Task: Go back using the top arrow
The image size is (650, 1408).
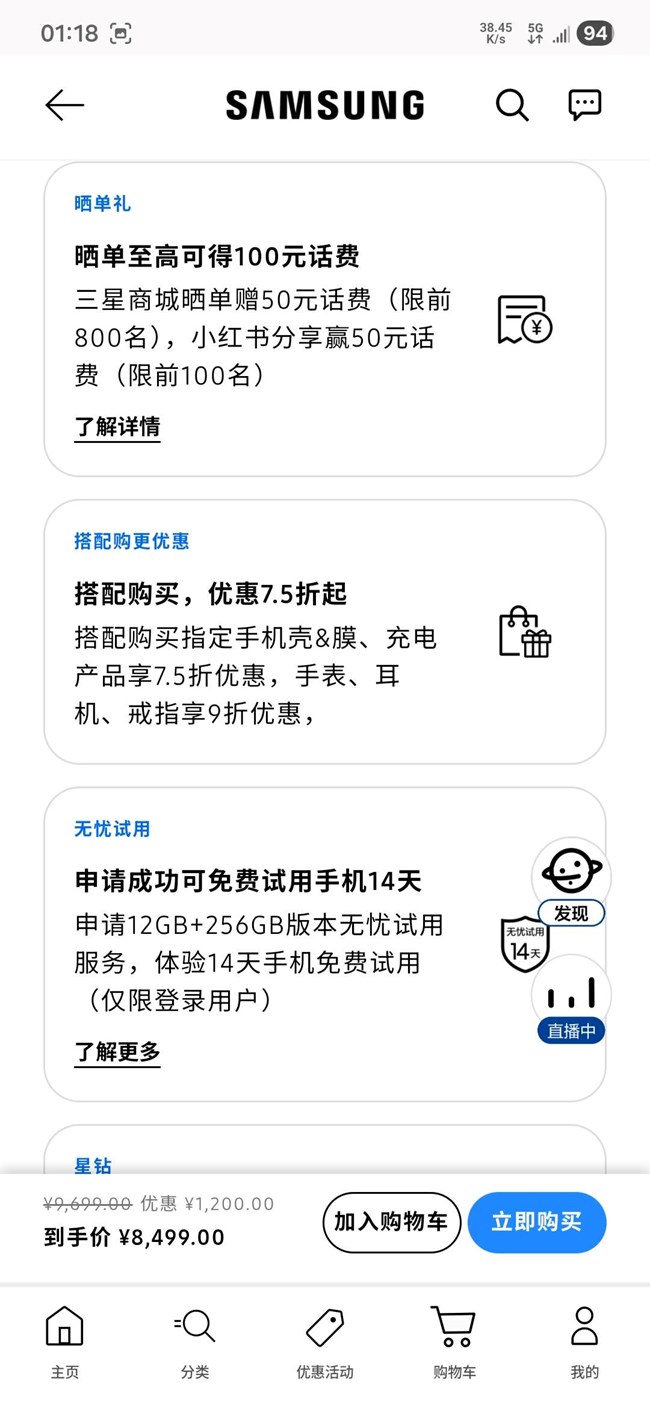Action: click(x=65, y=105)
